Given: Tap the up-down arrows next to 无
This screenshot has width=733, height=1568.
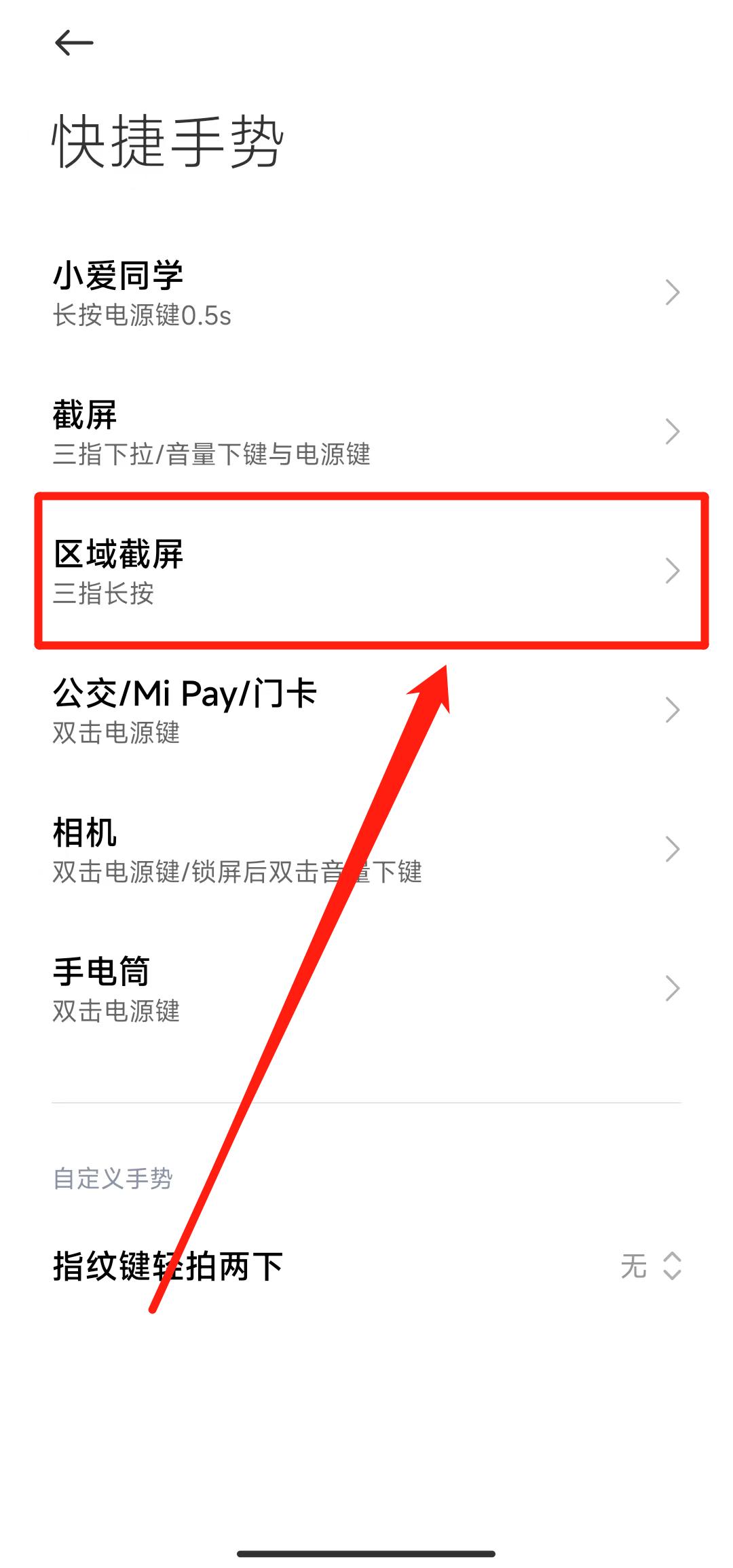Looking at the screenshot, I should pyautogui.click(x=672, y=1264).
